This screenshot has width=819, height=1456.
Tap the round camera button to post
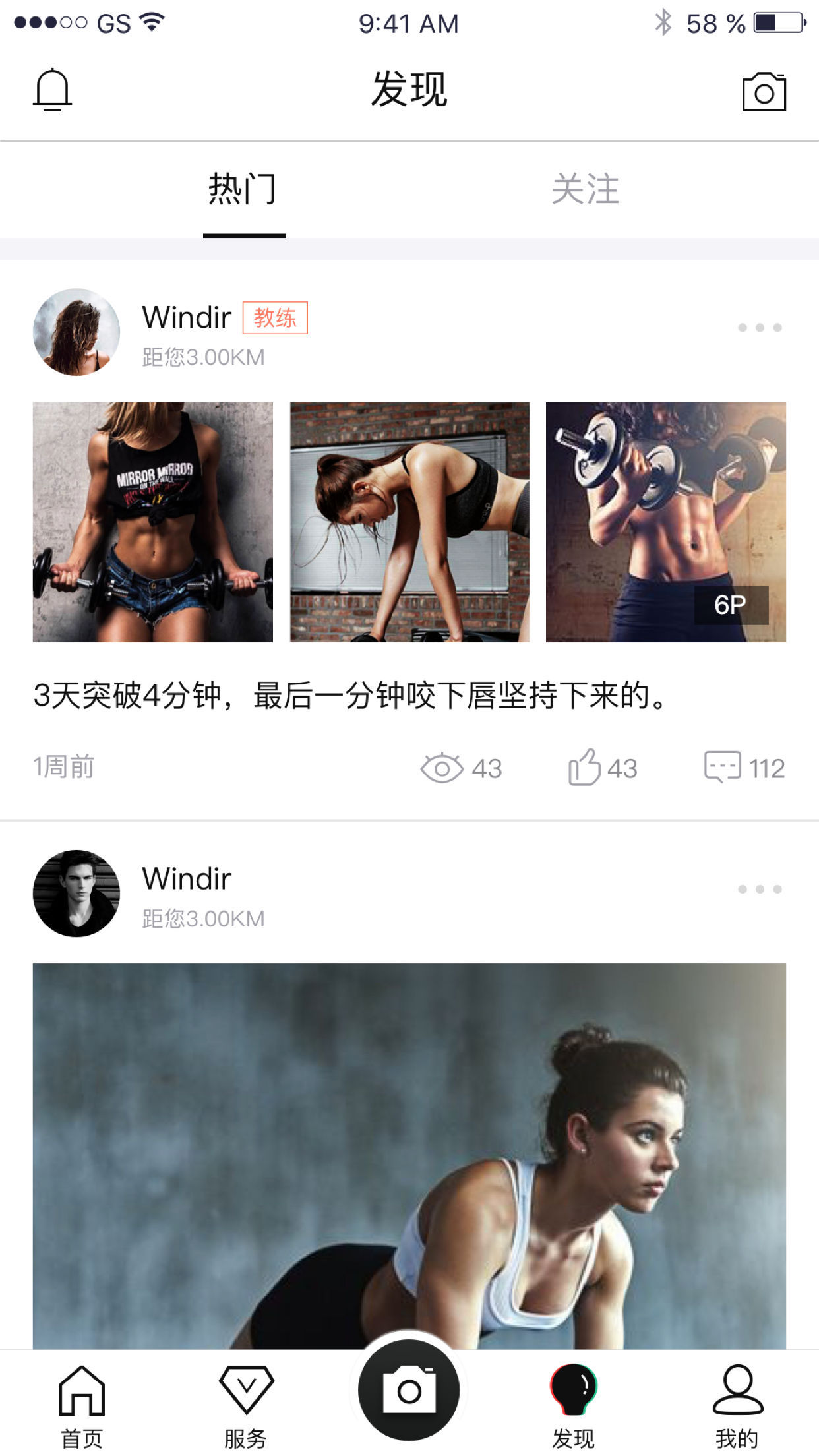(x=409, y=1390)
